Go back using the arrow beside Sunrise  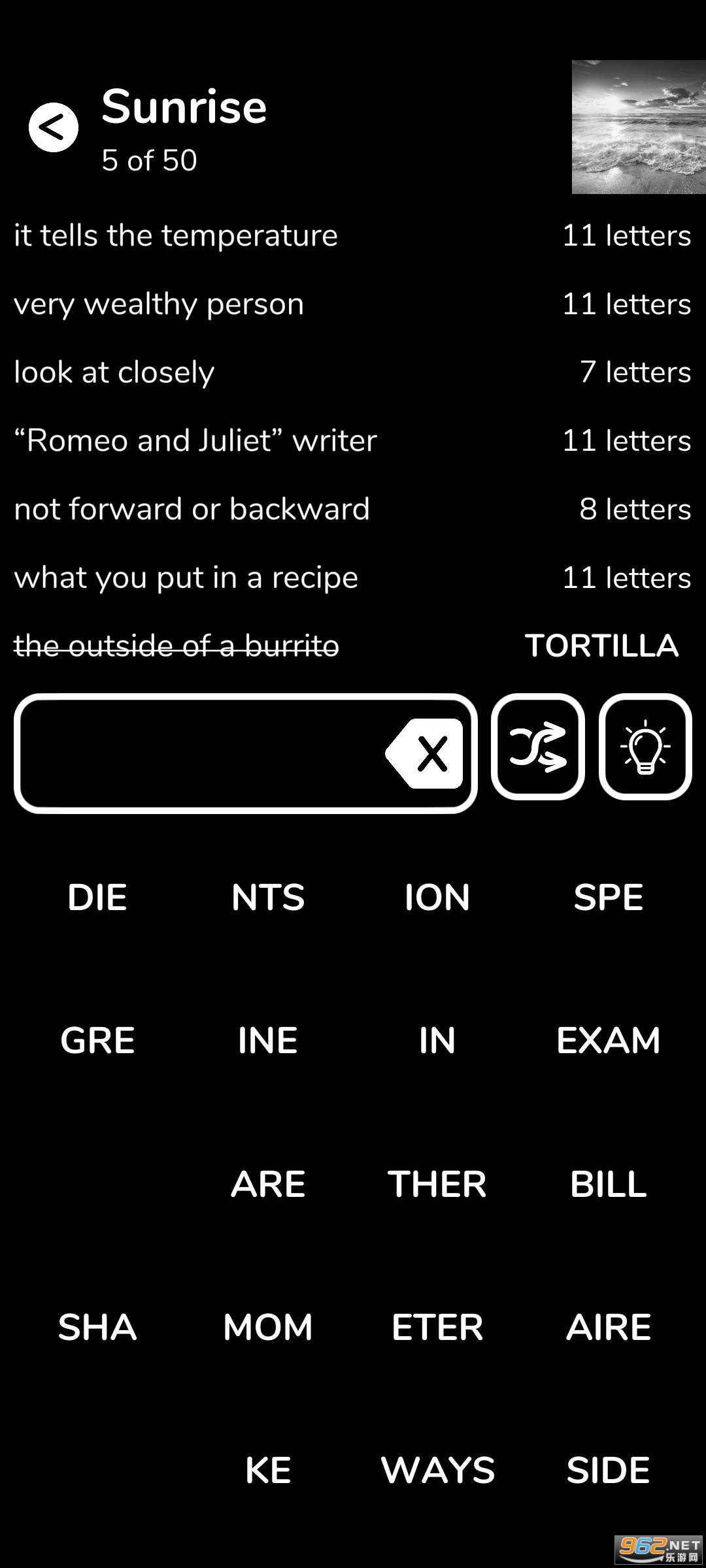(54, 127)
